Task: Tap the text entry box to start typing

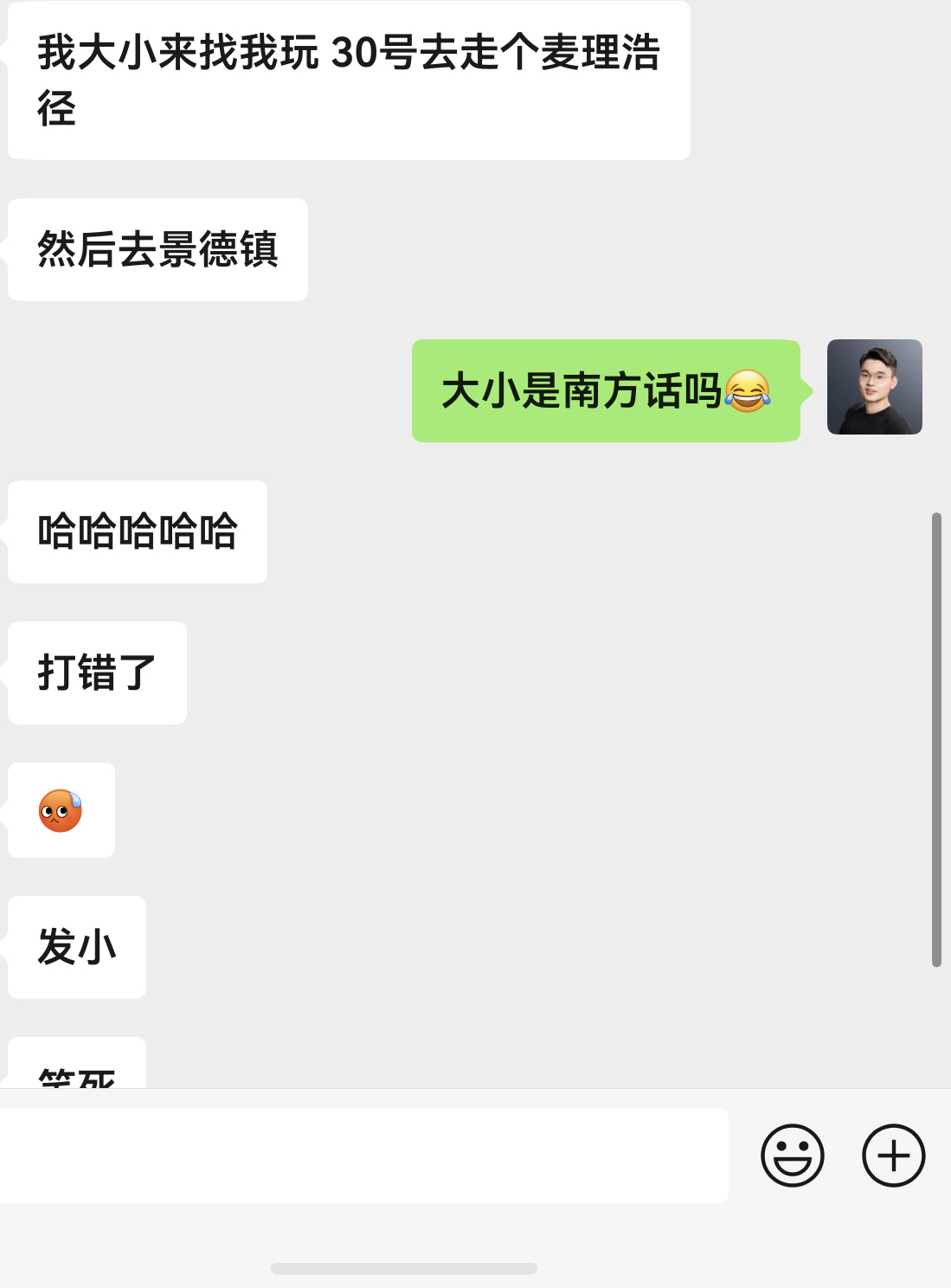Action: [x=363, y=1155]
